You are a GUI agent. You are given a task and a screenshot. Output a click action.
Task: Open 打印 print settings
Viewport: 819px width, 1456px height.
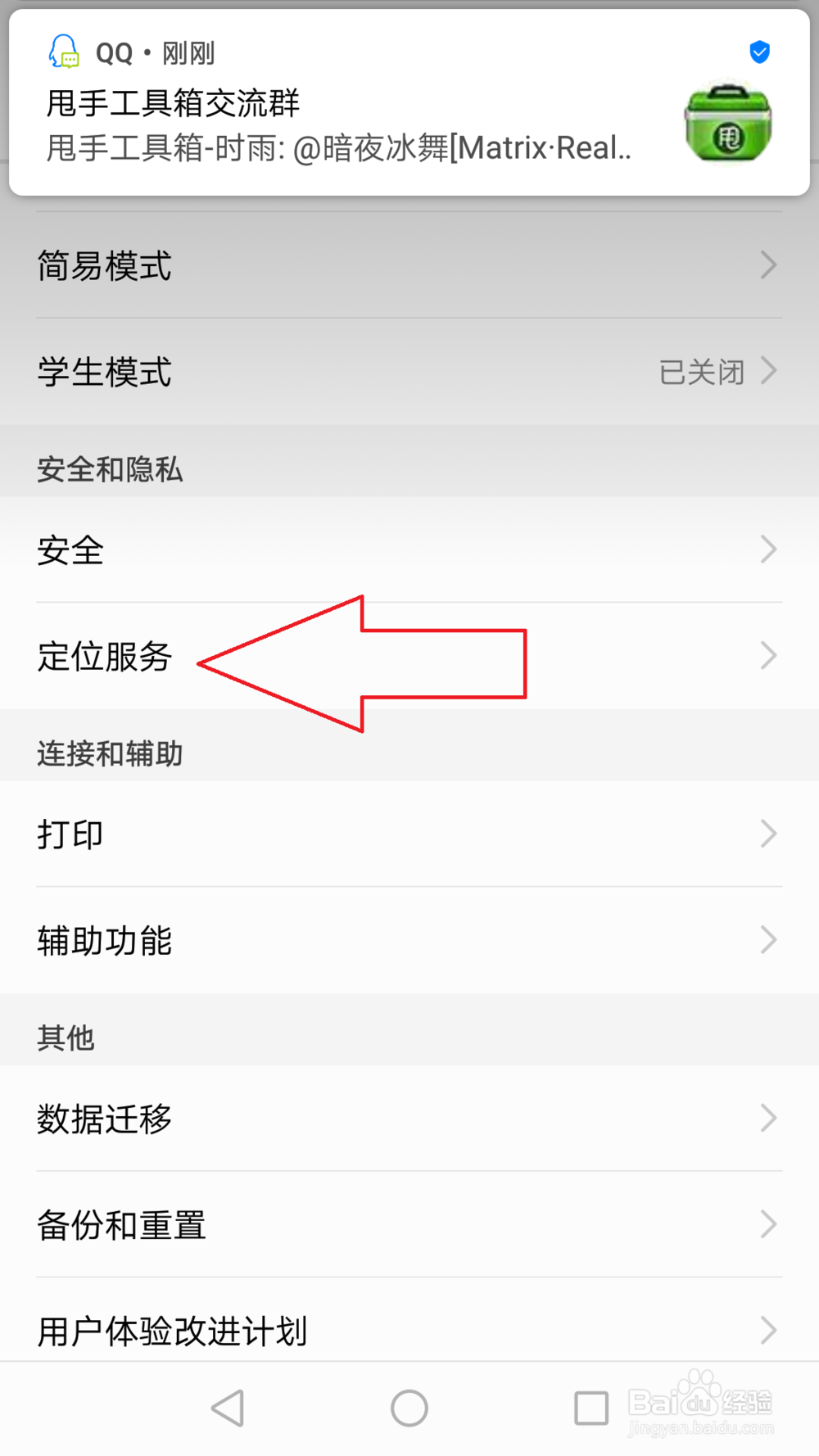click(70, 834)
